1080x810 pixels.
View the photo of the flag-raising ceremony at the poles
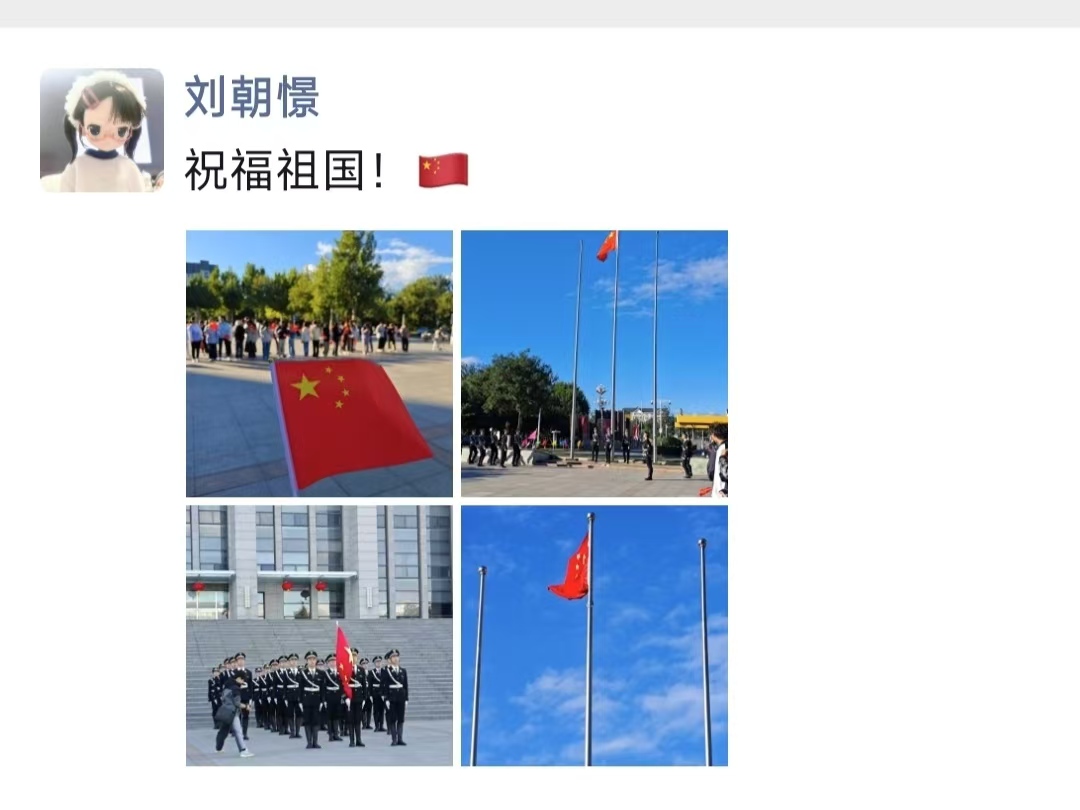[x=594, y=364]
